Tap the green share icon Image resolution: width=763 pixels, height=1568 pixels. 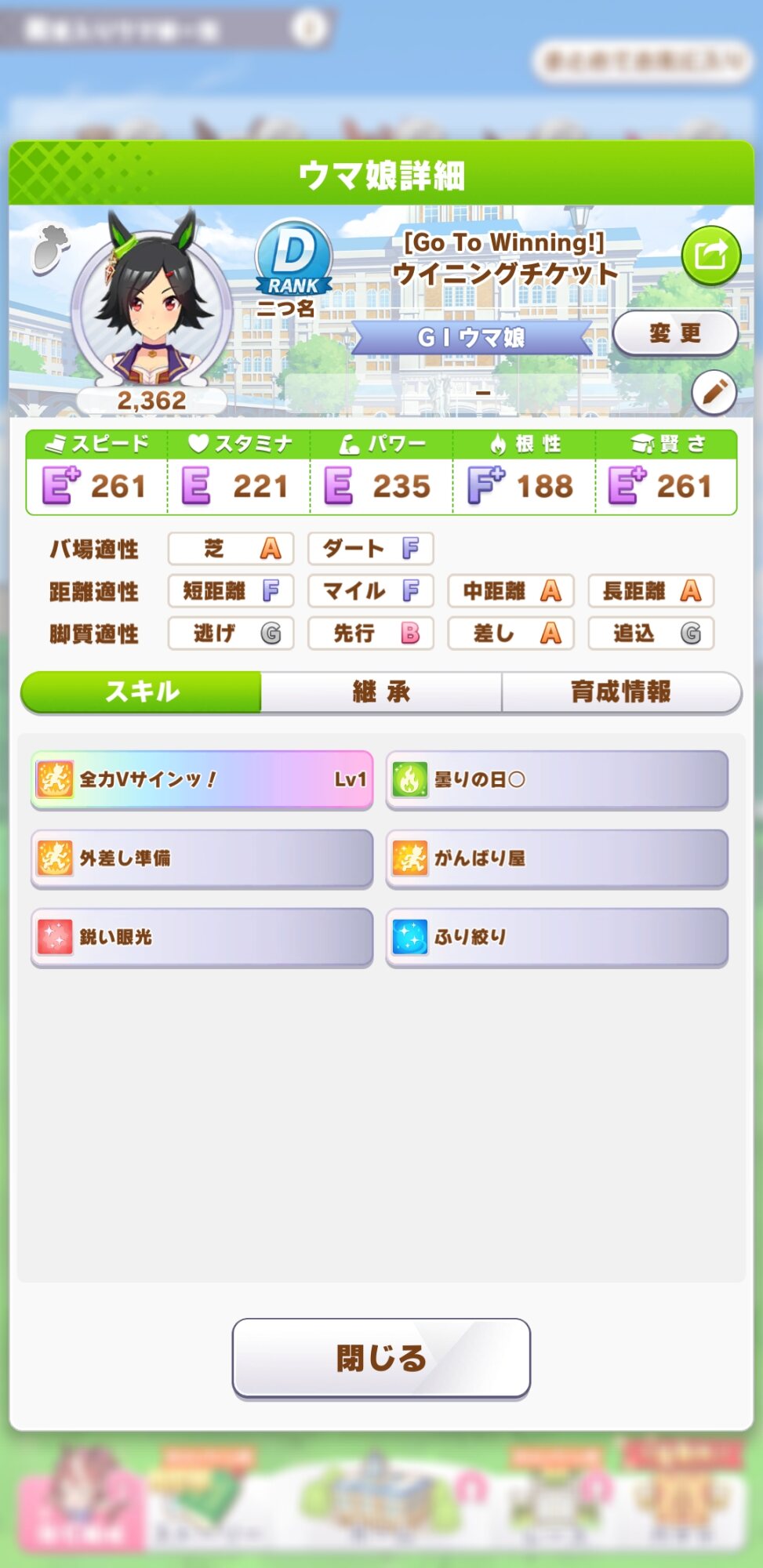(x=710, y=256)
